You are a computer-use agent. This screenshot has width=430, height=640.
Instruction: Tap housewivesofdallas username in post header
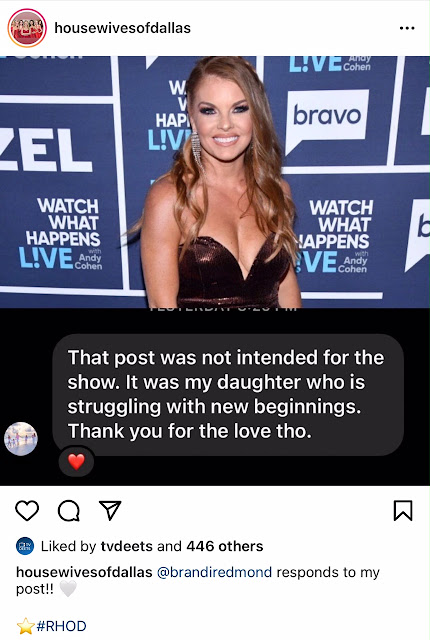pos(122,28)
